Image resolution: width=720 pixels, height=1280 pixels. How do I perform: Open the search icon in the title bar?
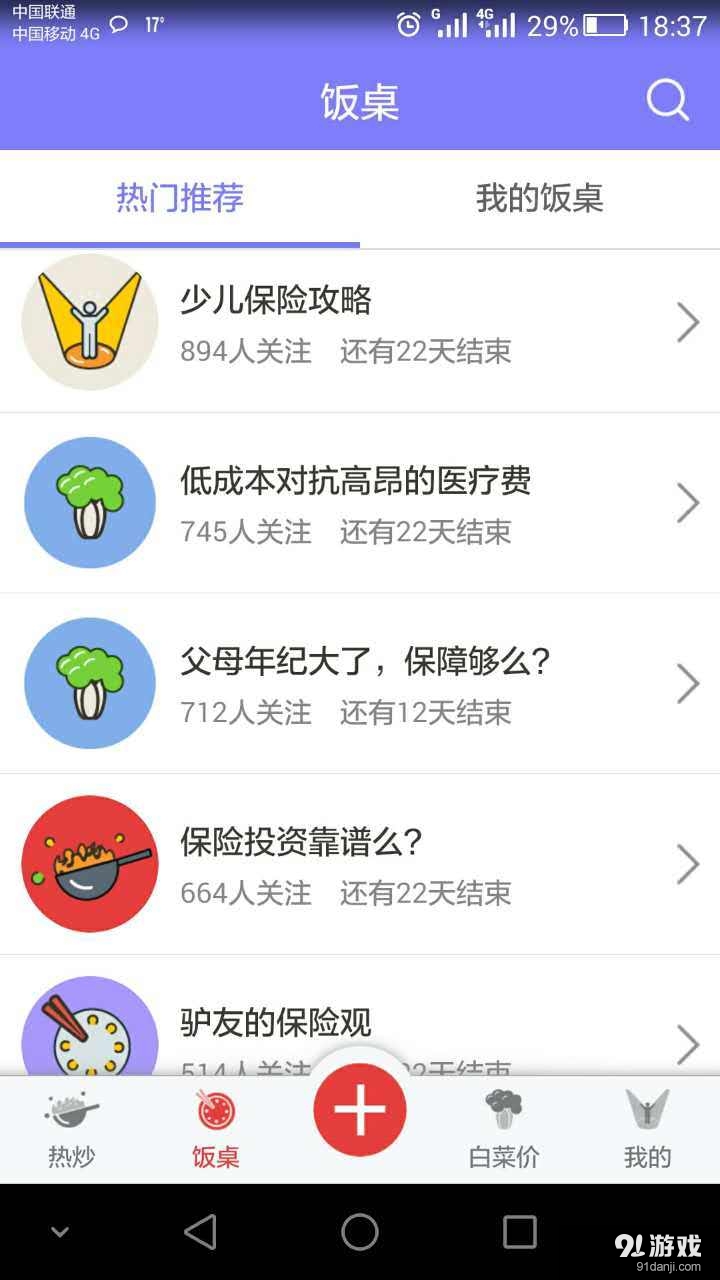(665, 100)
